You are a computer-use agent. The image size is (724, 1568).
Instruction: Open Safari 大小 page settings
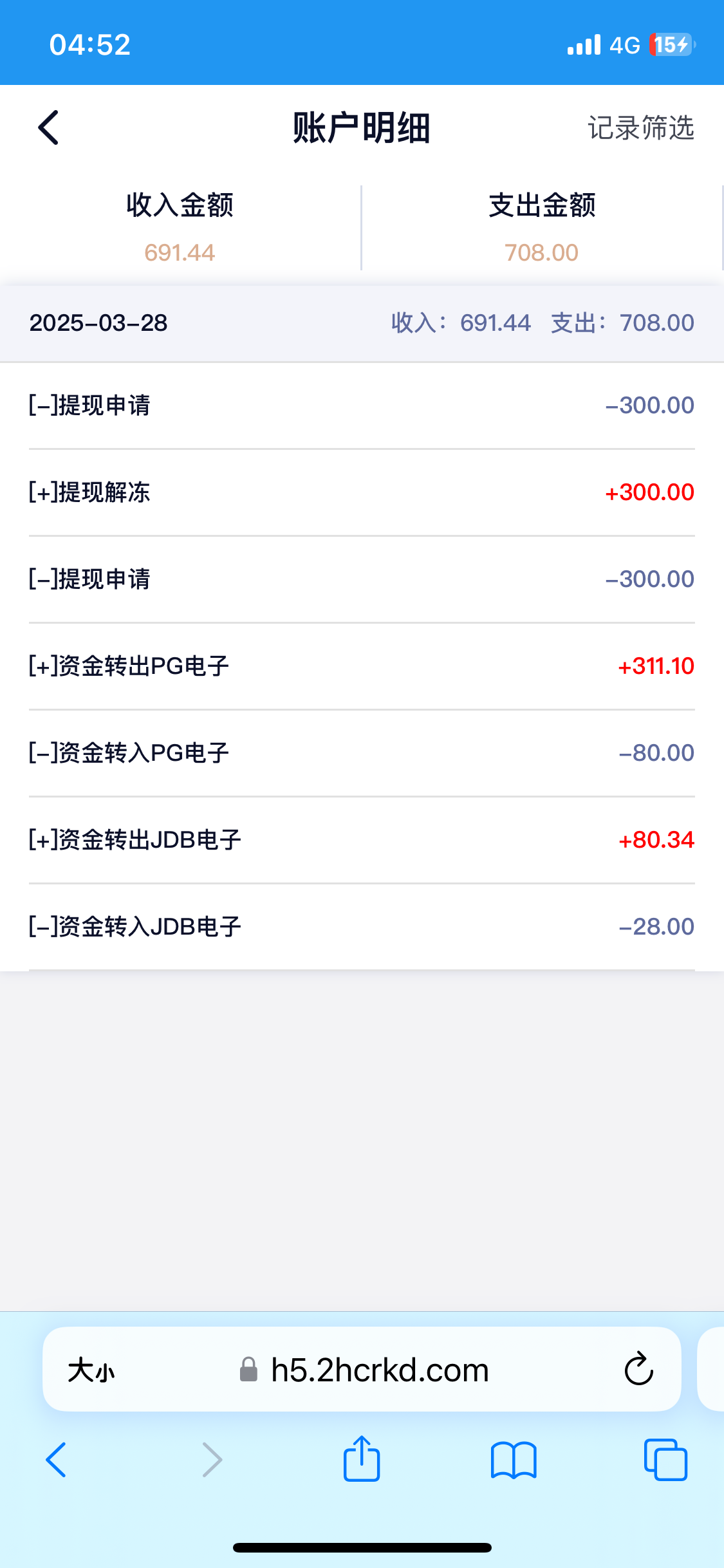[x=91, y=1370]
